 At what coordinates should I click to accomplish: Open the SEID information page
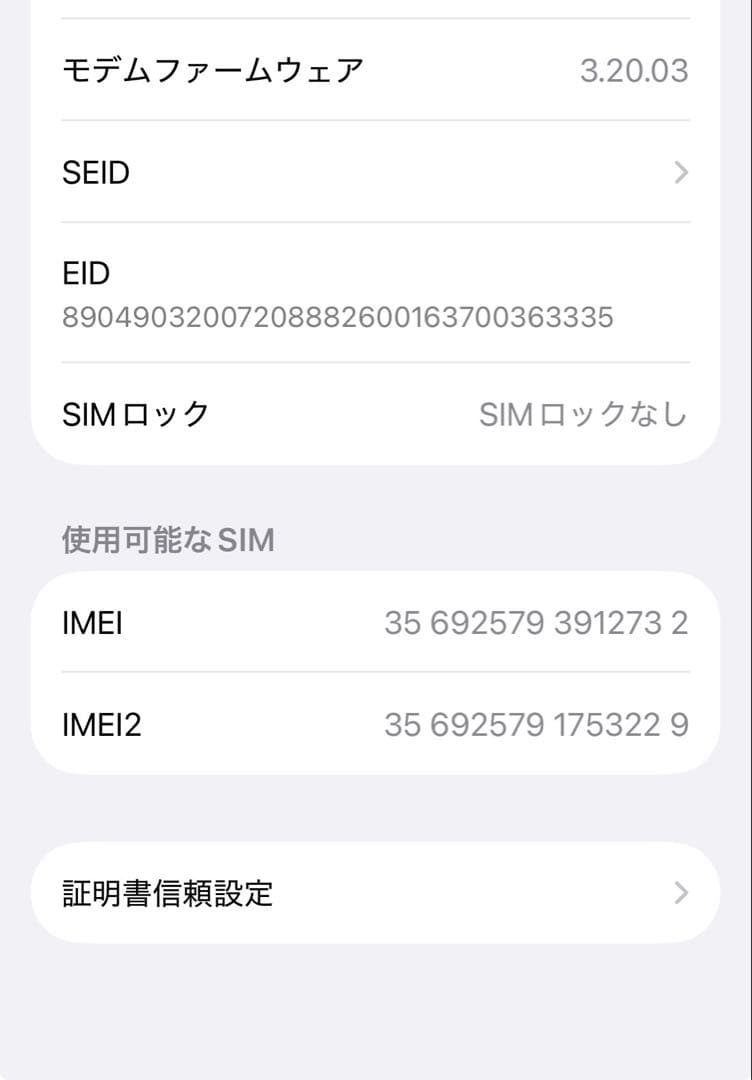point(375,172)
